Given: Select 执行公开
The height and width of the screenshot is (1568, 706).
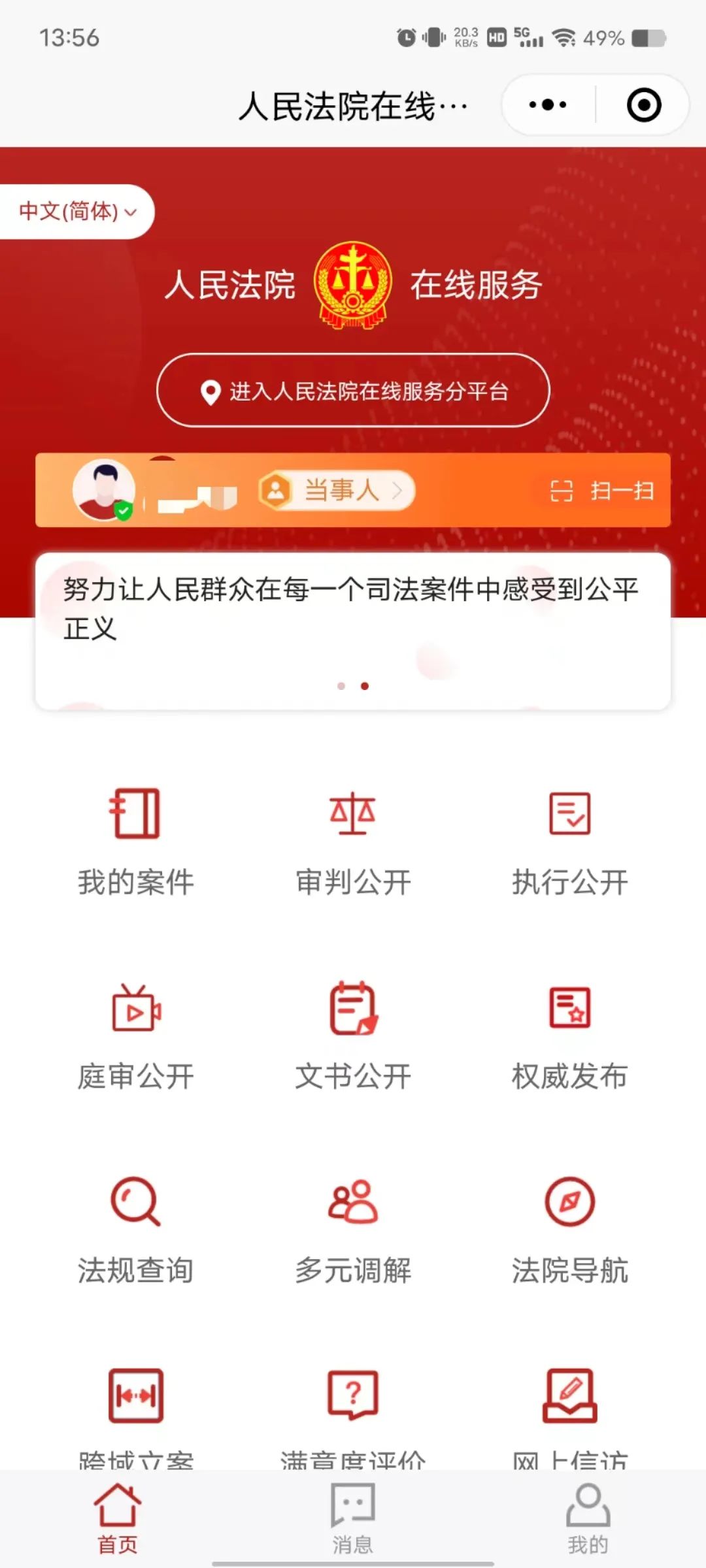Looking at the screenshot, I should click(570, 841).
